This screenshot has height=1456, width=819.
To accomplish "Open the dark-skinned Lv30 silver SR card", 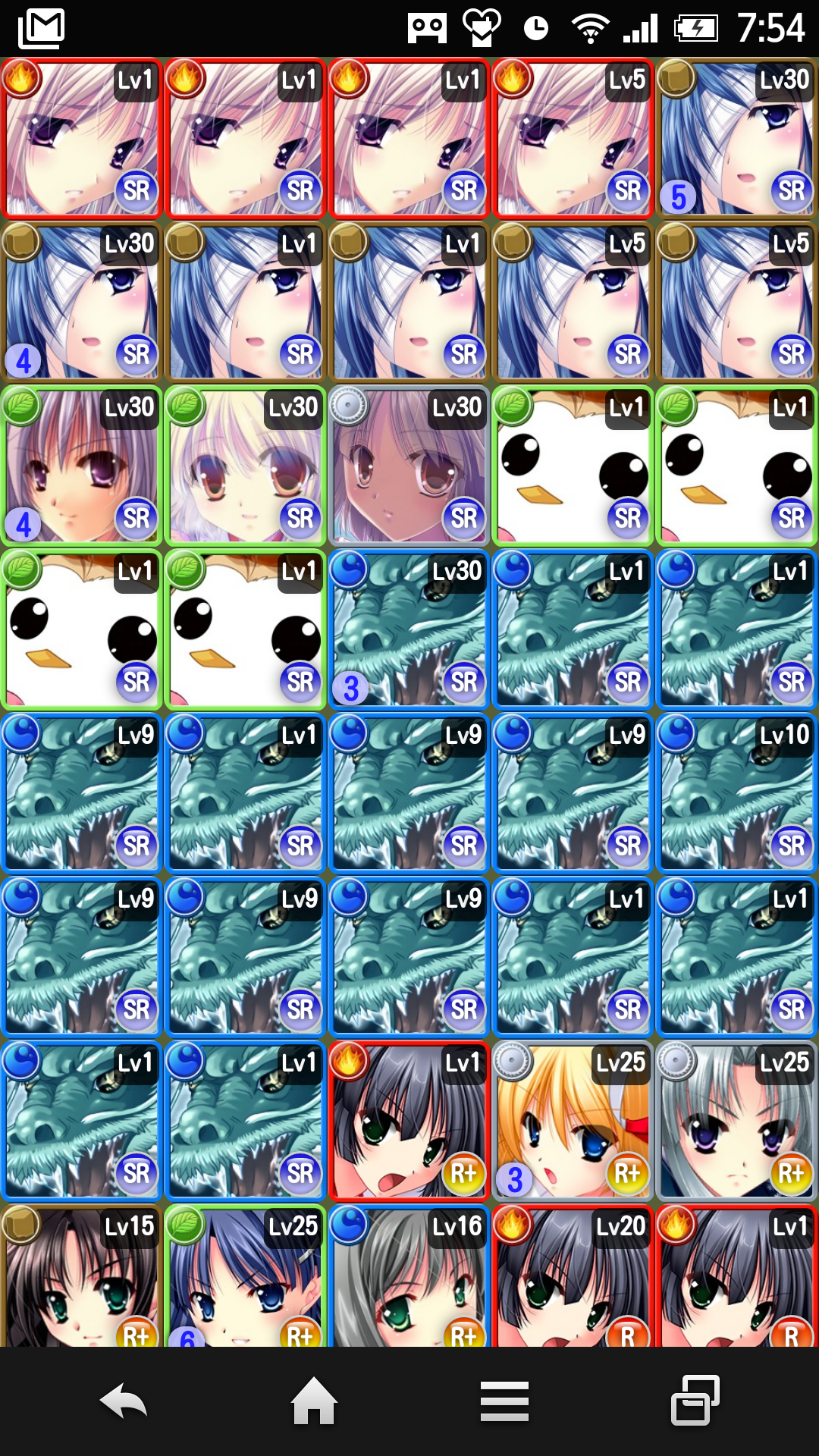I will pyautogui.click(x=409, y=466).
